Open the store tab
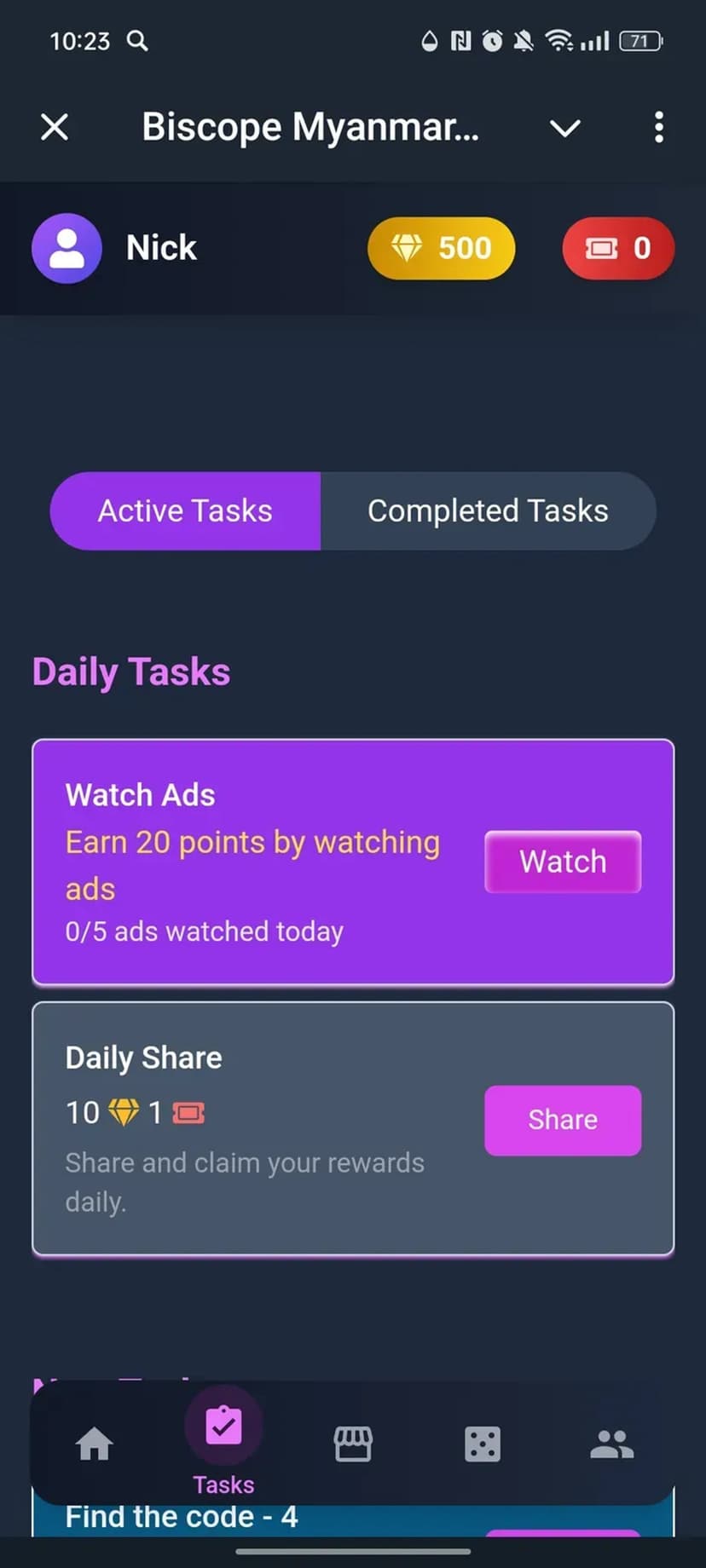 [353, 1444]
